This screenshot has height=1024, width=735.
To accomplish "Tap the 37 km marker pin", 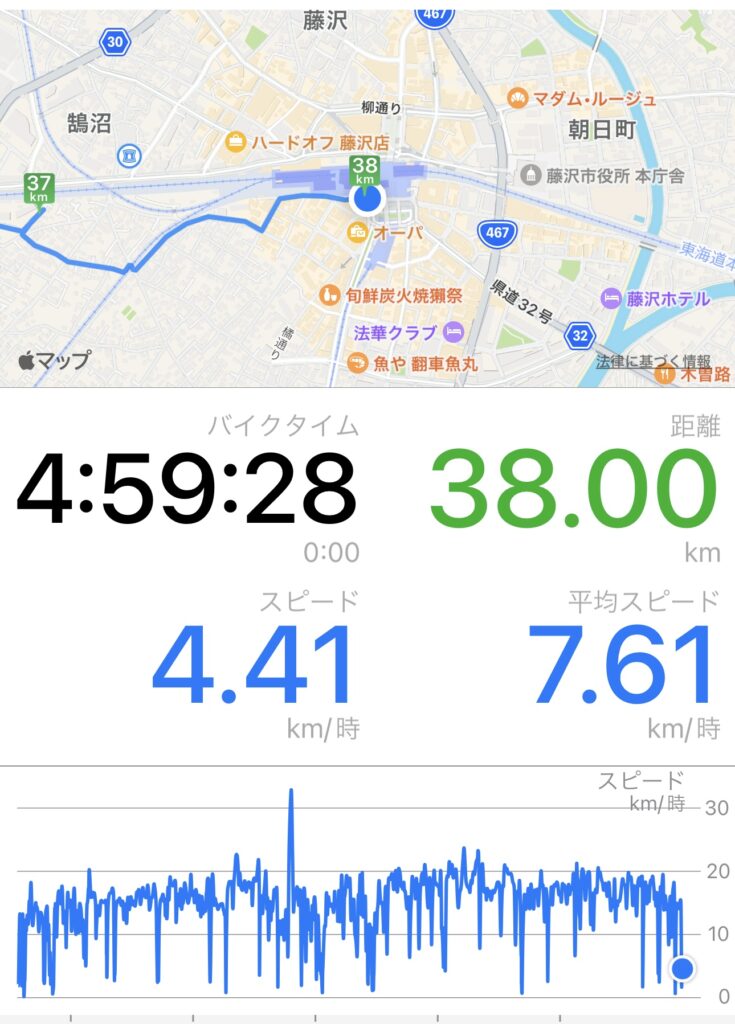I will click(39, 187).
